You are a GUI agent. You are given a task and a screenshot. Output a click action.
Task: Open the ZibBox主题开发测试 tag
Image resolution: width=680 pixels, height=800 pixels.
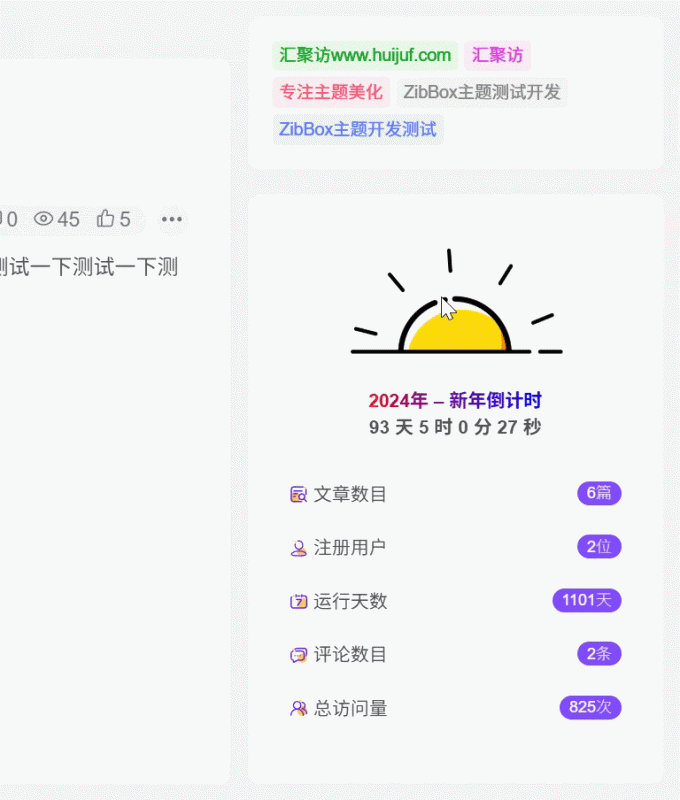[358, 129]
